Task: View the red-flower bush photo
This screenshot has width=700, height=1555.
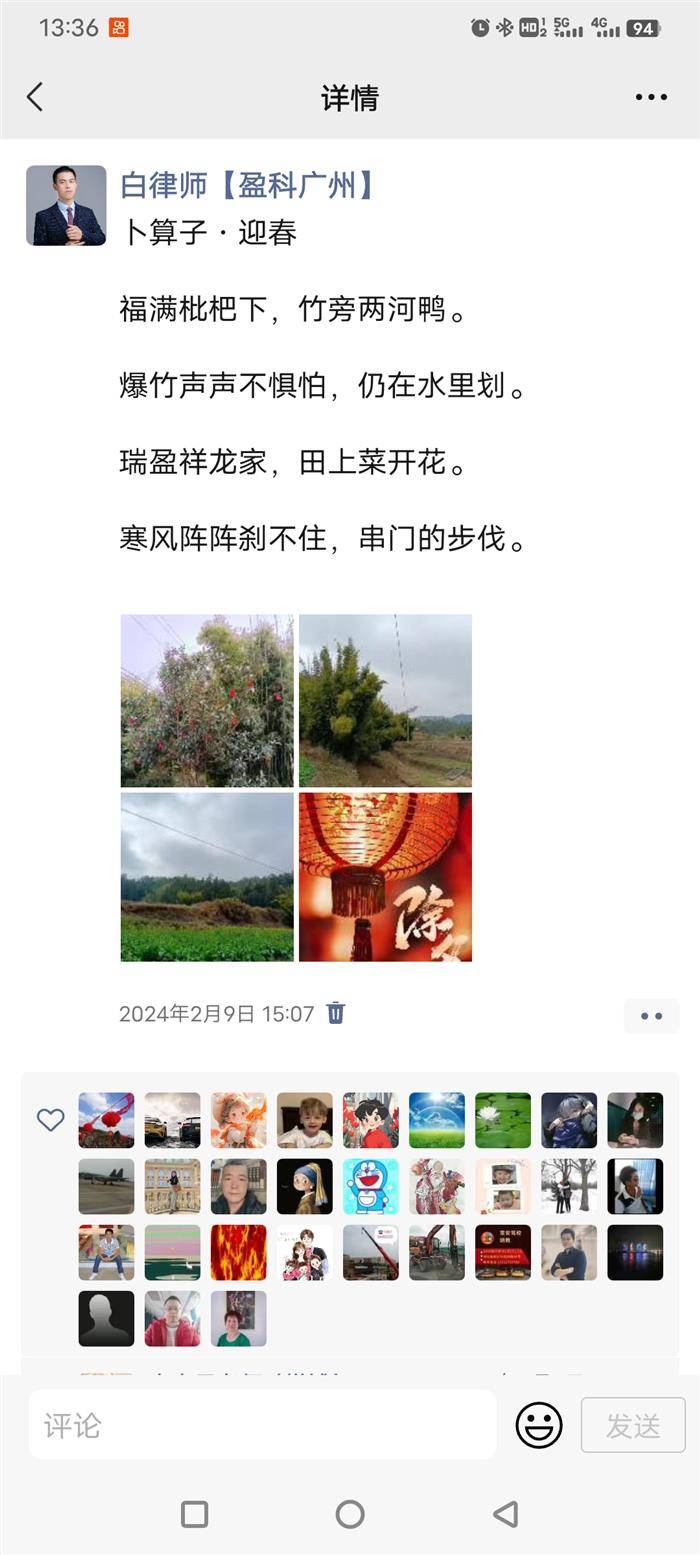Action: pos(207,701)
